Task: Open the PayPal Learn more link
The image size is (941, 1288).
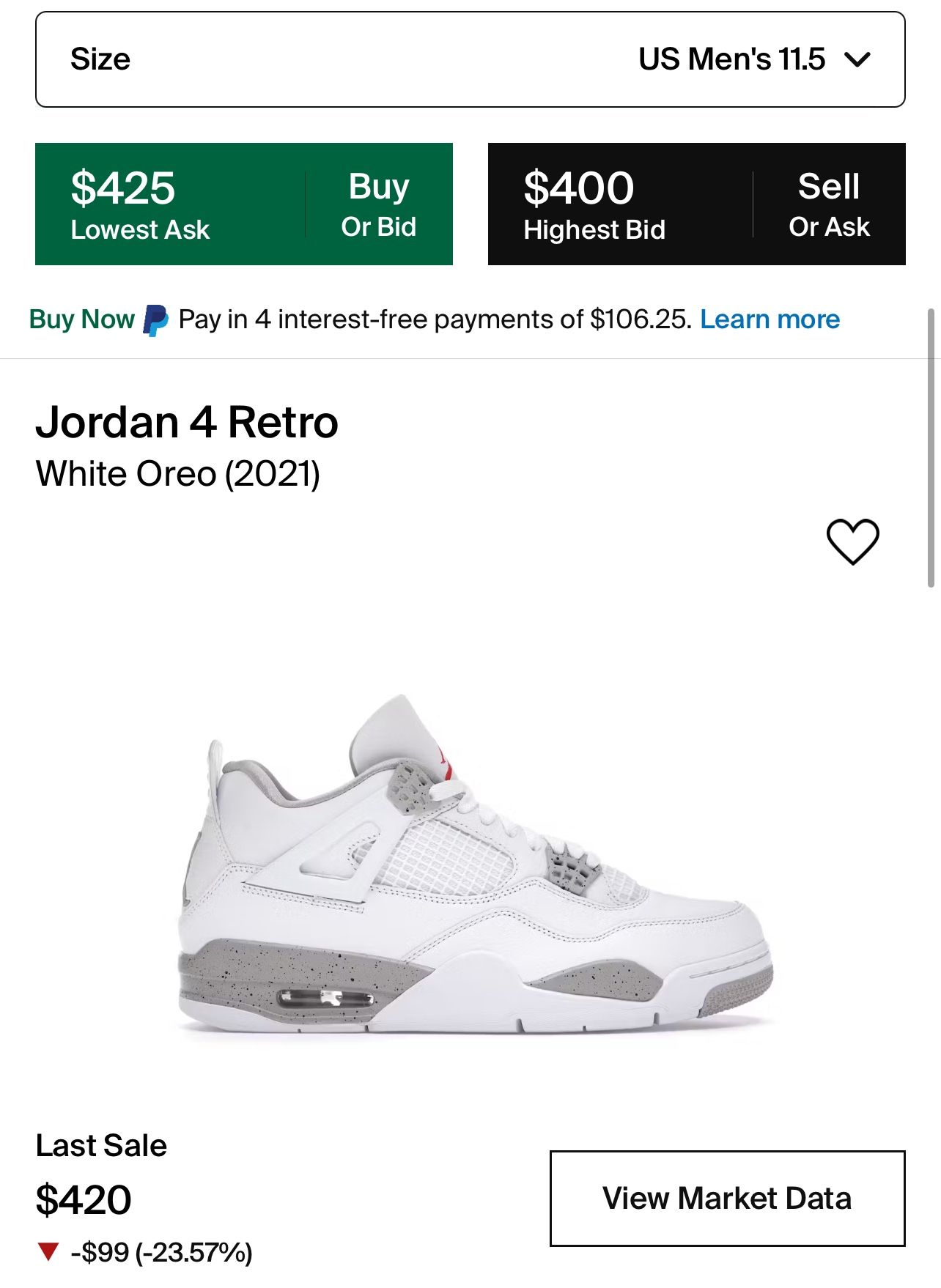Action: 770,319
